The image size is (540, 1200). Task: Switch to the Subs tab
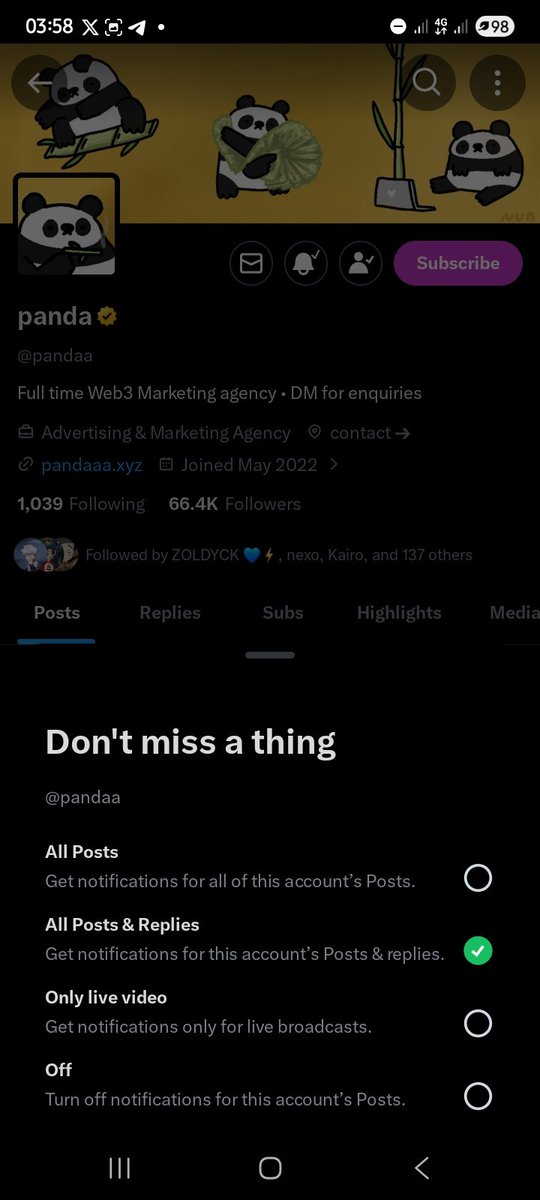(283, 612)
